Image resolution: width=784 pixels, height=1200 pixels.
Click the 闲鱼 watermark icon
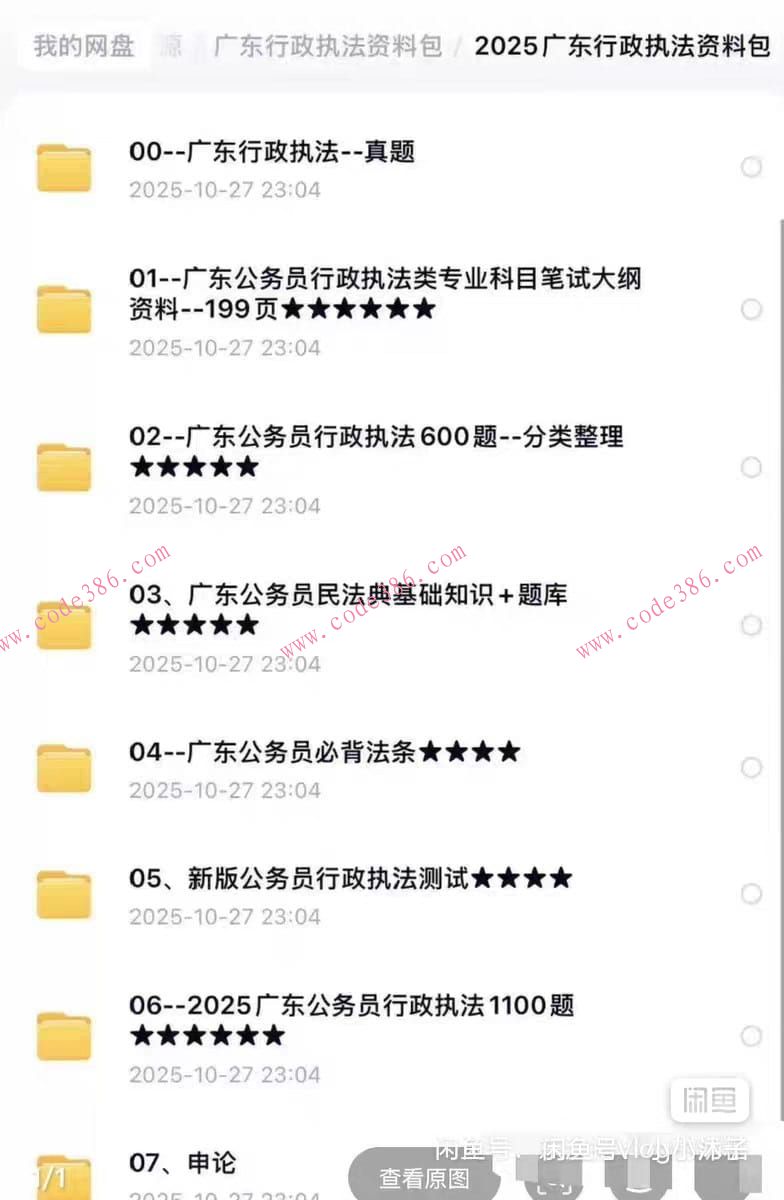711,1099
